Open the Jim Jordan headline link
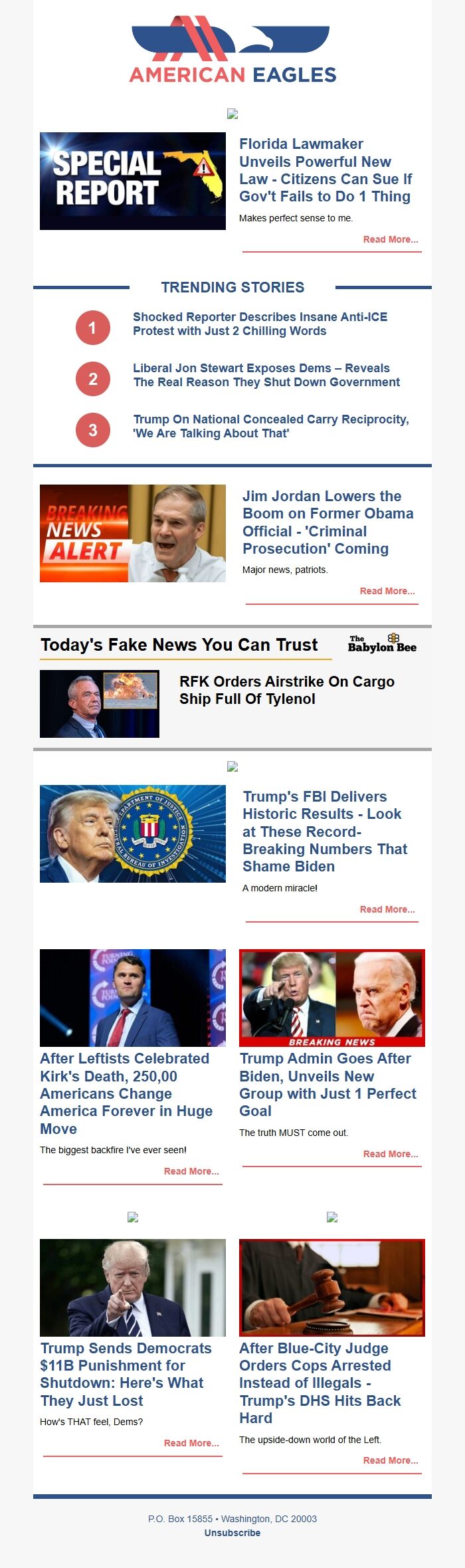Screen dimensions: 465x1568 [x=327, y=522]
